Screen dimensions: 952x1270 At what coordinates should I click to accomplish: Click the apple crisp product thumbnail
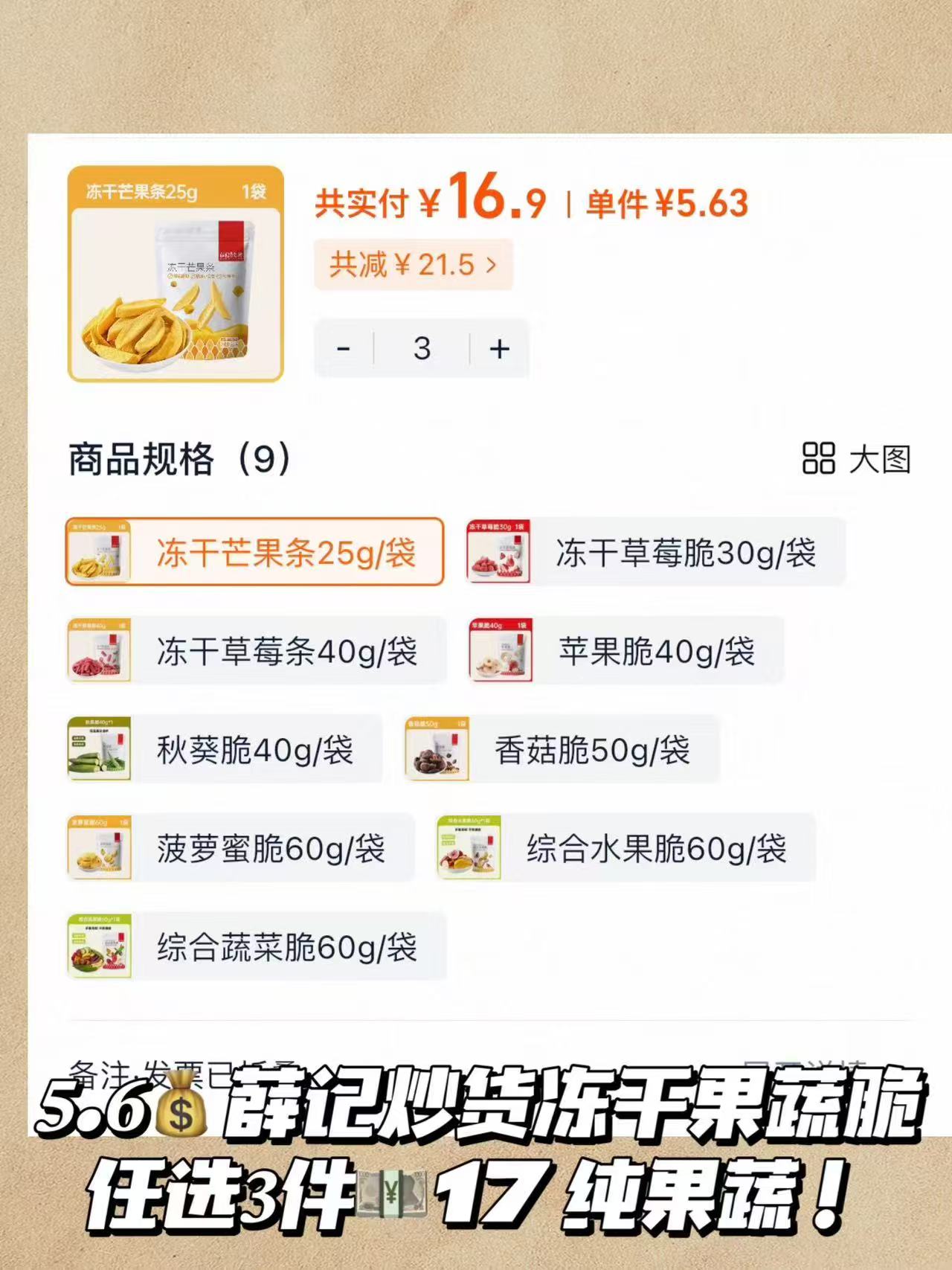512,652
